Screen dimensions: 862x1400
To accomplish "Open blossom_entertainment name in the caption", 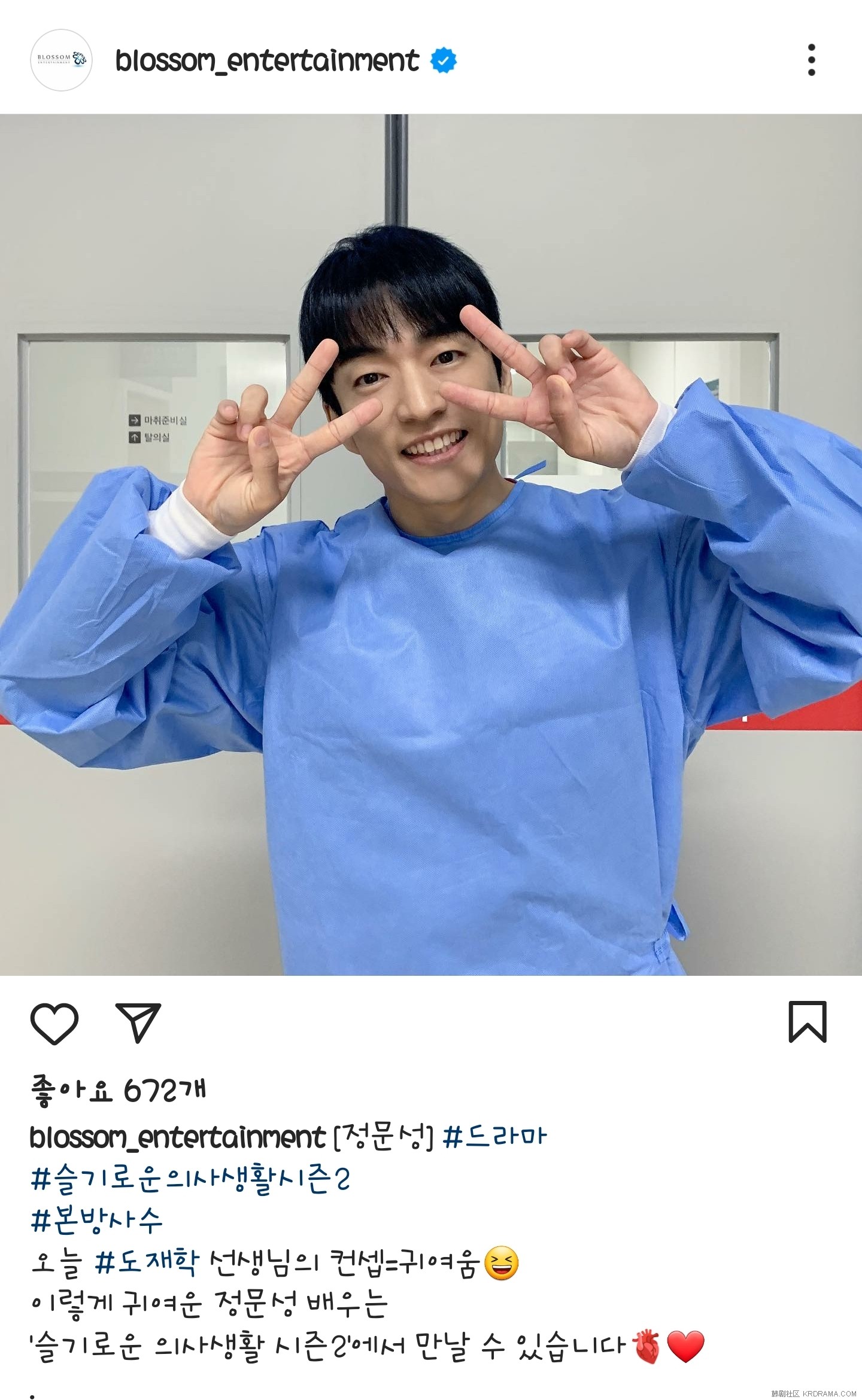I will pos(177,1137).
